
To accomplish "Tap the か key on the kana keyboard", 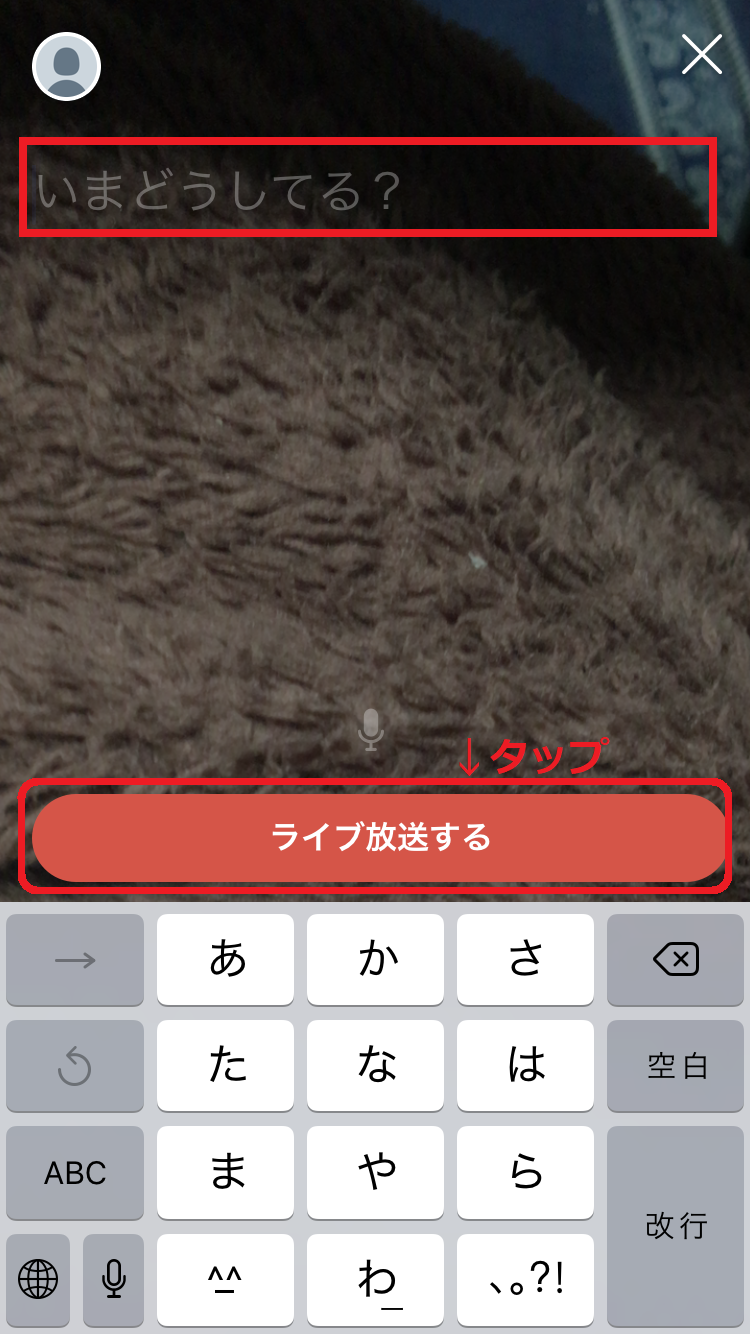I will [375, 959].
